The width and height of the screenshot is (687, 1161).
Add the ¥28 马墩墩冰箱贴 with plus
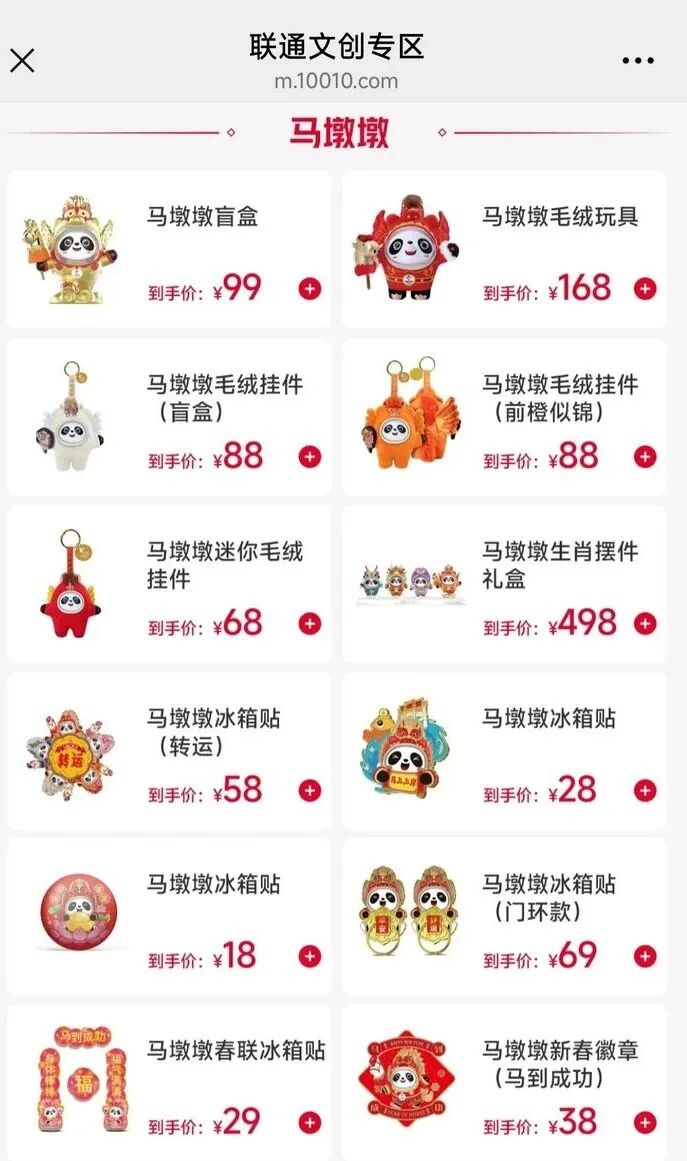point(646,791)
